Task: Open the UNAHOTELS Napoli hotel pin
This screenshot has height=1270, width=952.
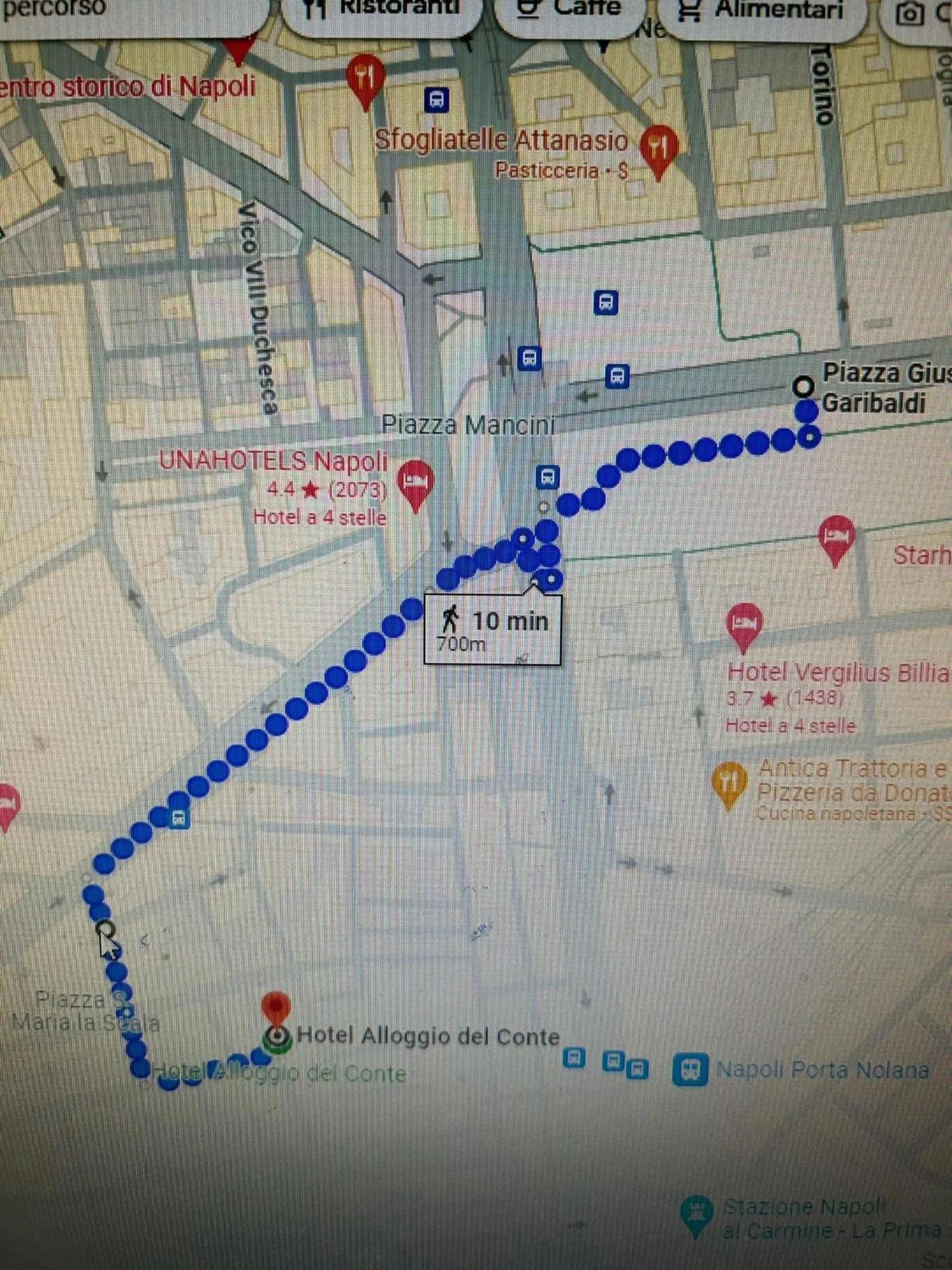Action: coord(415,482)
